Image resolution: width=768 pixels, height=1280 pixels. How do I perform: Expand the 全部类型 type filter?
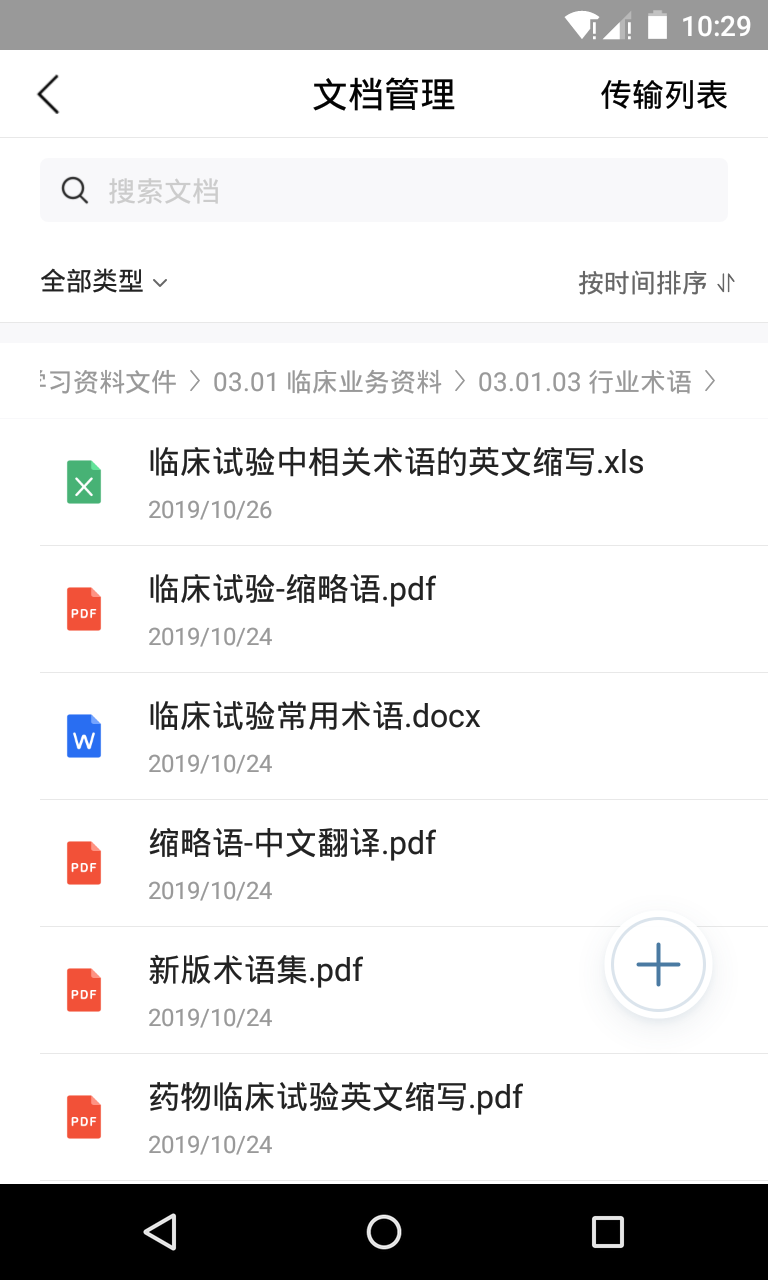pyautogui.click(x=104, y=282)
